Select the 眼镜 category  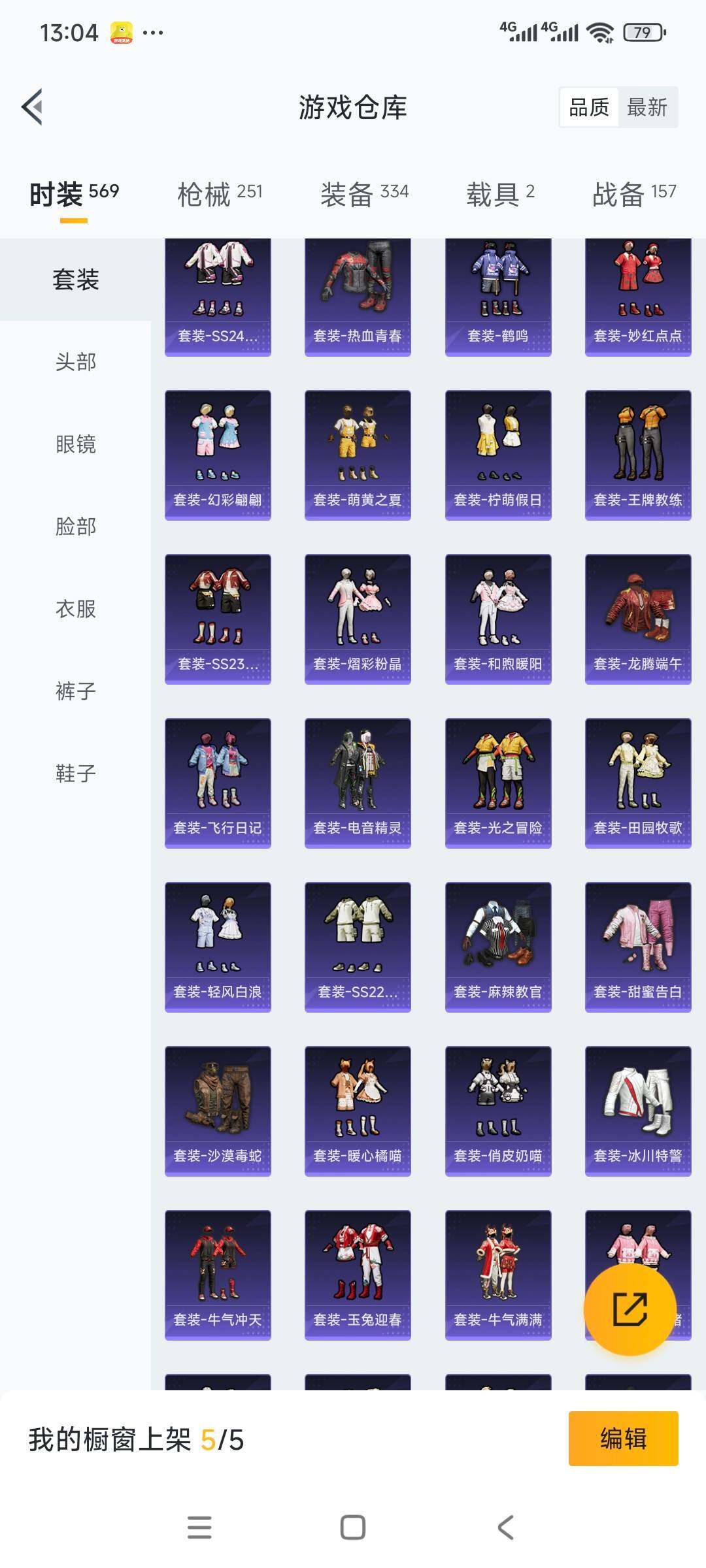pyautogui.click(x=76, y=444)
